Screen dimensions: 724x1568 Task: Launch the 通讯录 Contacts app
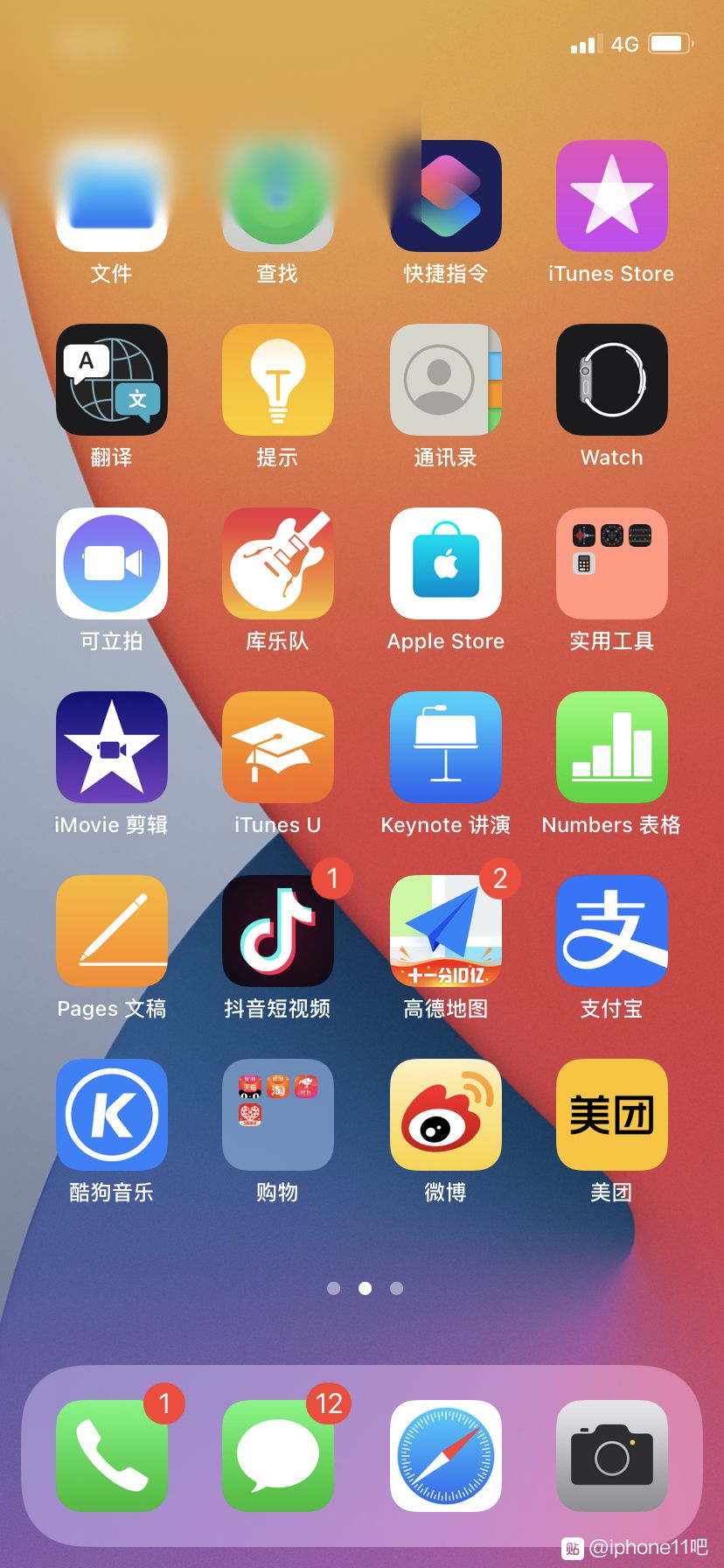(446, 380)
